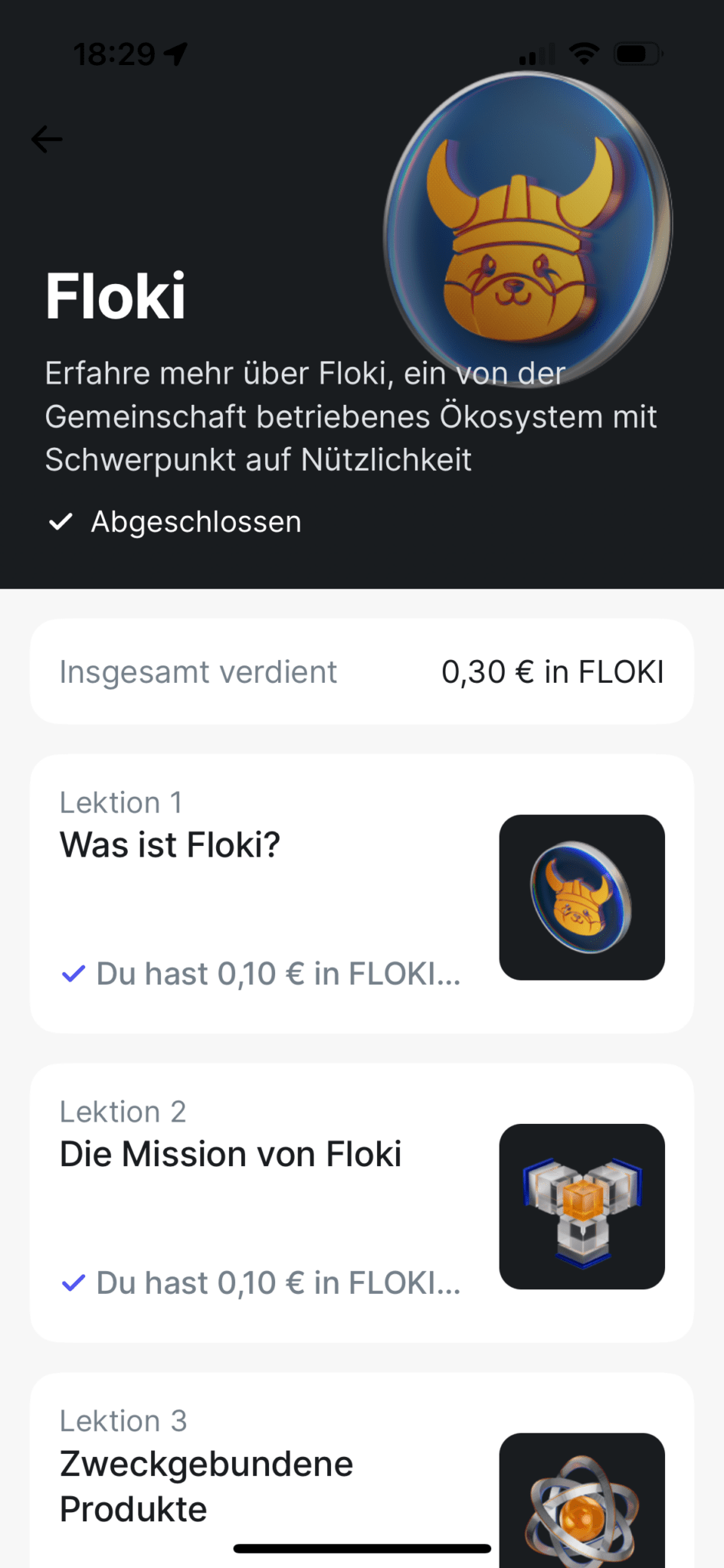Screen dimensions: 724x1568
Task: Tap the checkmark on the Lektion 2 reward text
Action: [74, 1282]
